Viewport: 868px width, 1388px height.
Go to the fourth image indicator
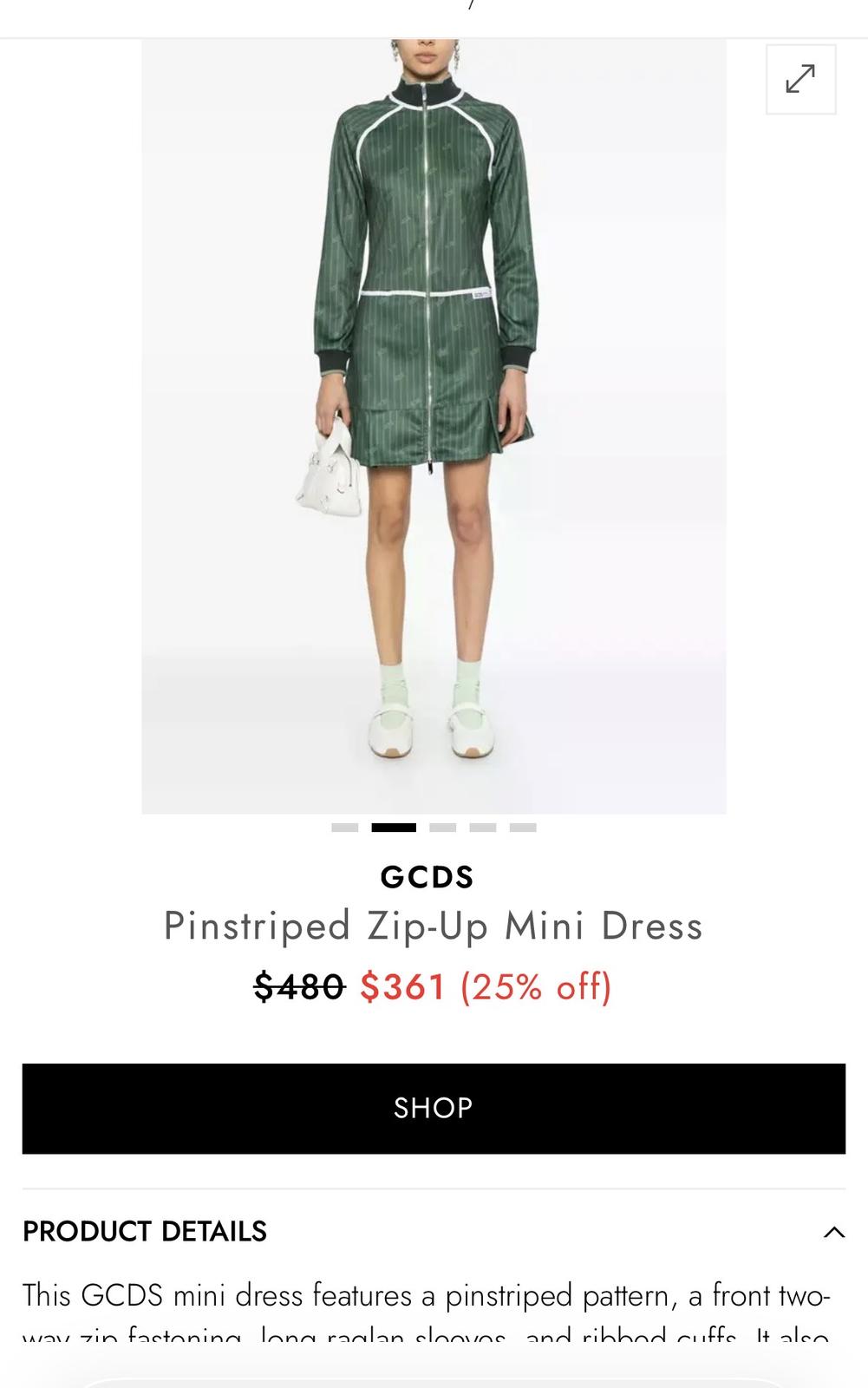(x=483, y=828)
